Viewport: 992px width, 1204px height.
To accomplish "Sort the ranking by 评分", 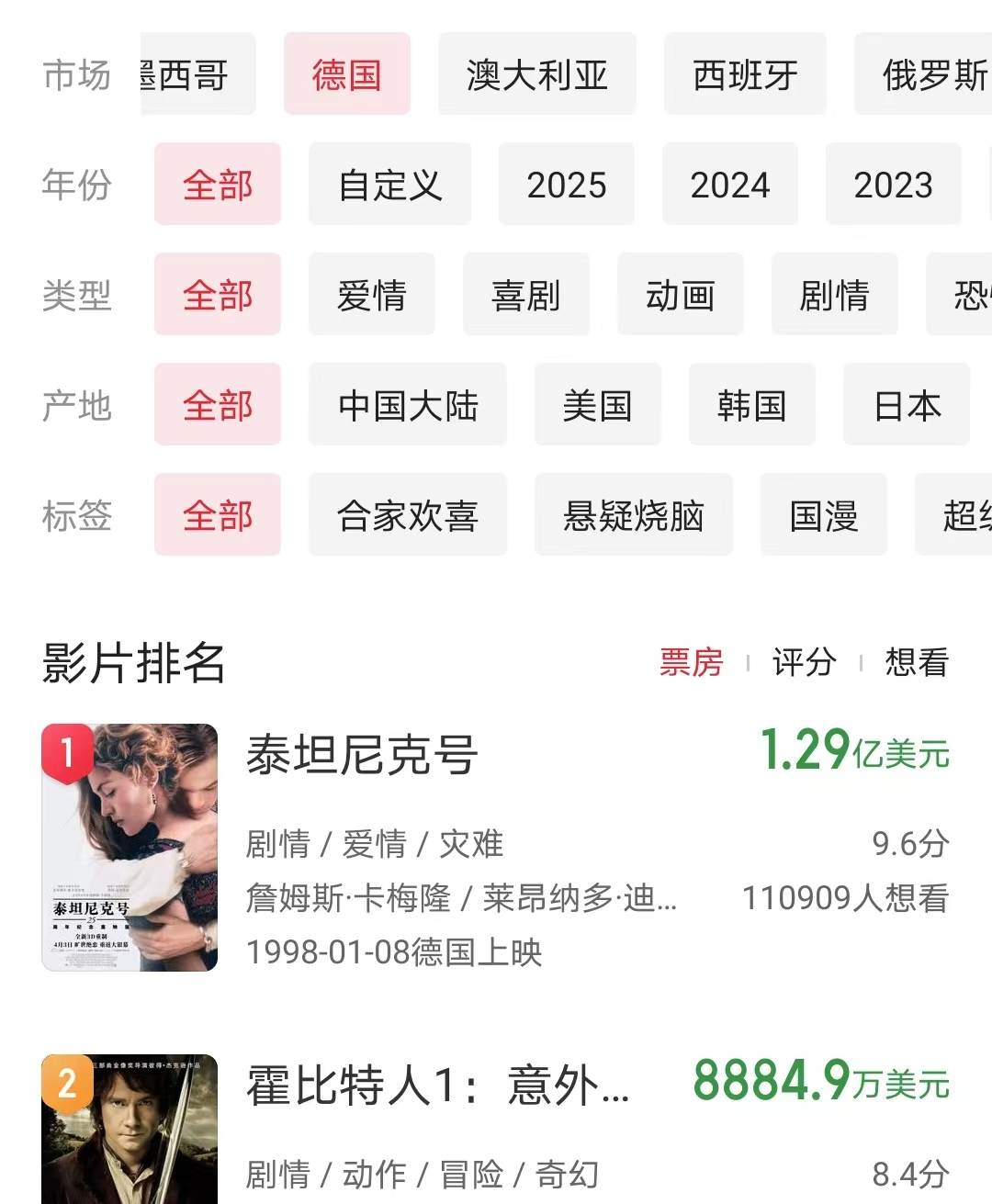I will pos(804,662).
